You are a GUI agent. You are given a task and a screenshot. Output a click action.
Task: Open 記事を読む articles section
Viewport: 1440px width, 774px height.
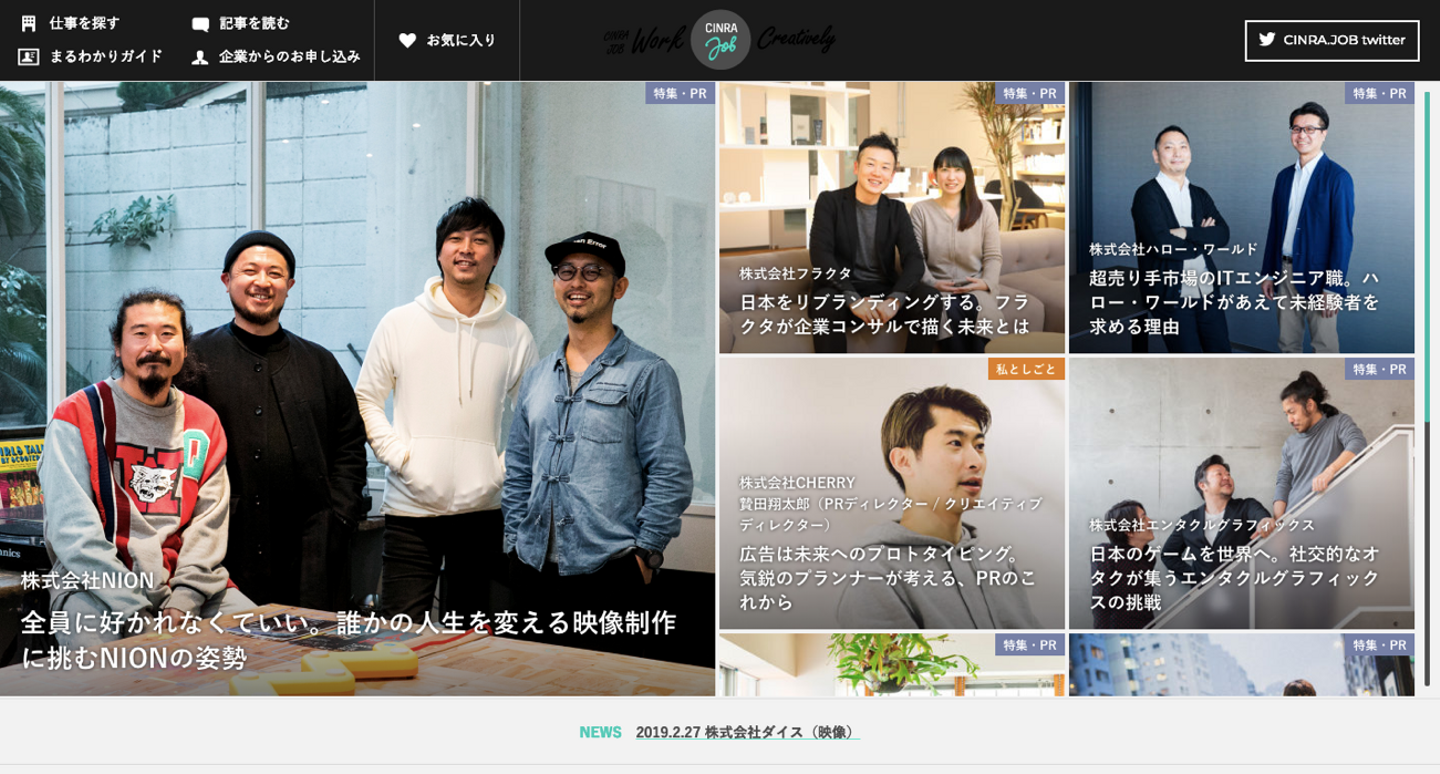click(241, 23)
